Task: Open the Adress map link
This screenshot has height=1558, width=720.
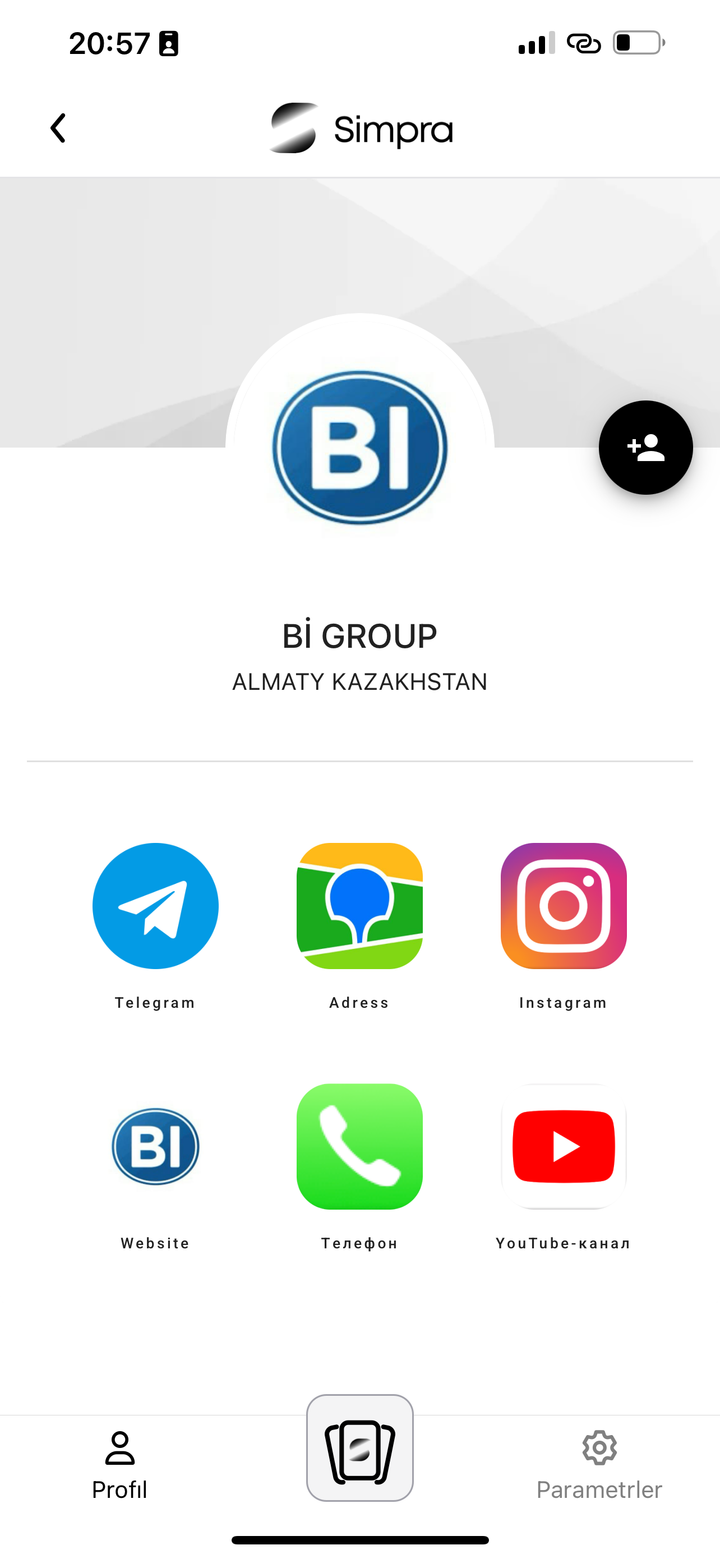Action: 360,906
